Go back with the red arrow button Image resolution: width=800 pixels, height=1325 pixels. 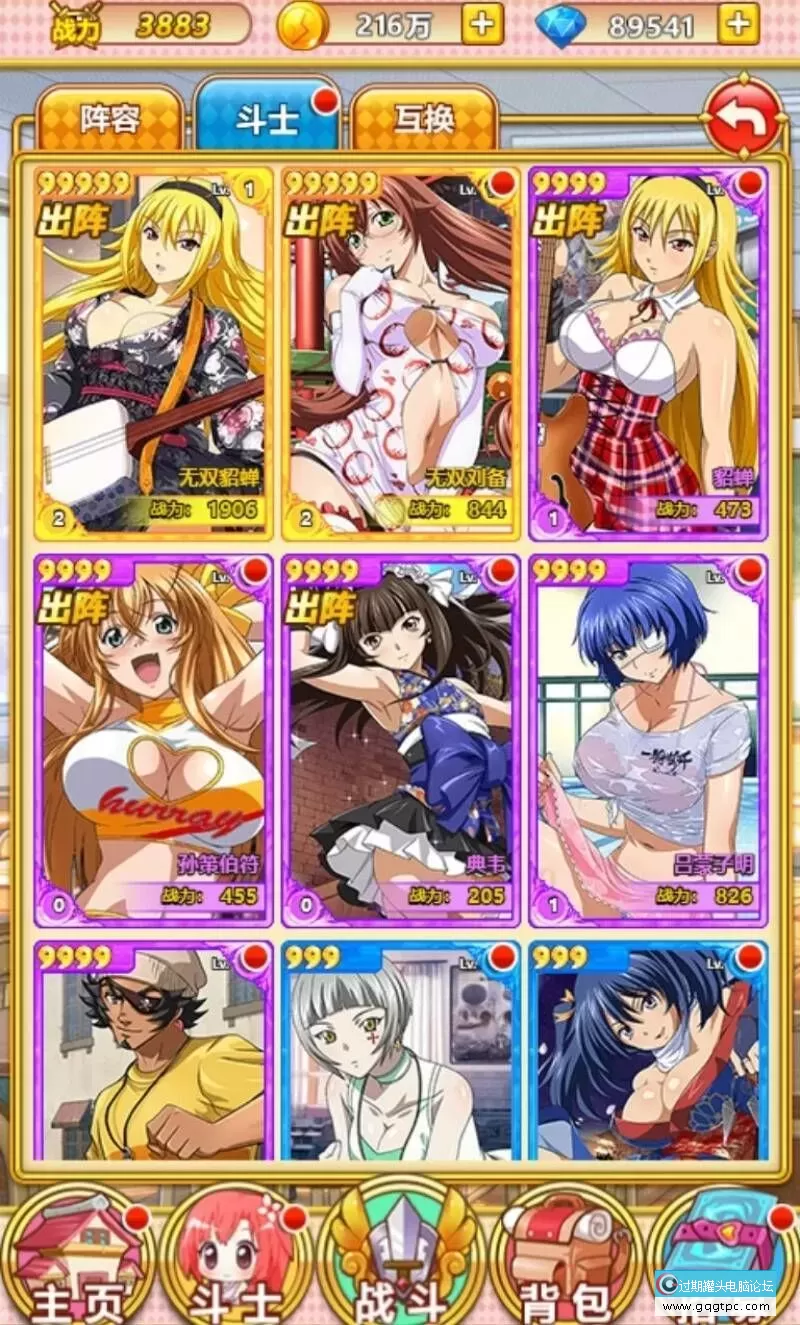744,119
